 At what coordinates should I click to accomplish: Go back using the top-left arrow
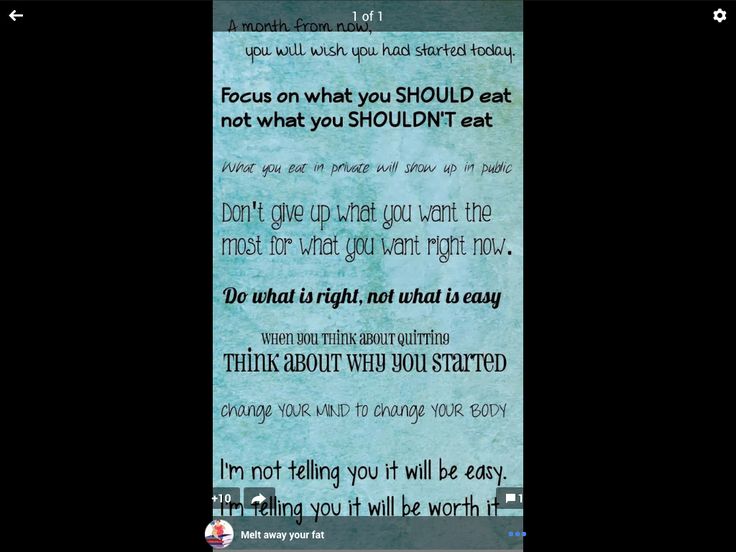point(16,16)
